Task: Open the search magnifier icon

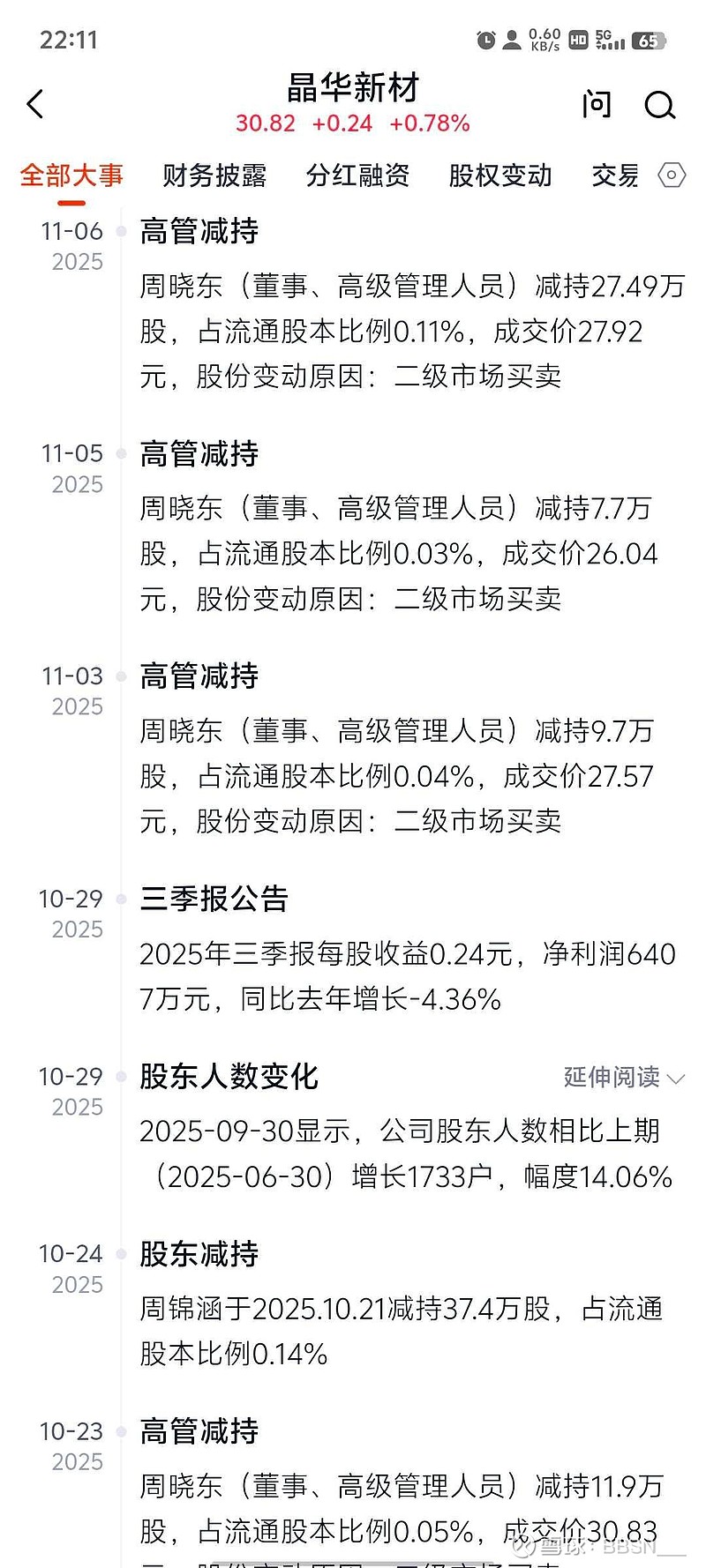Action: click(658, 105)
